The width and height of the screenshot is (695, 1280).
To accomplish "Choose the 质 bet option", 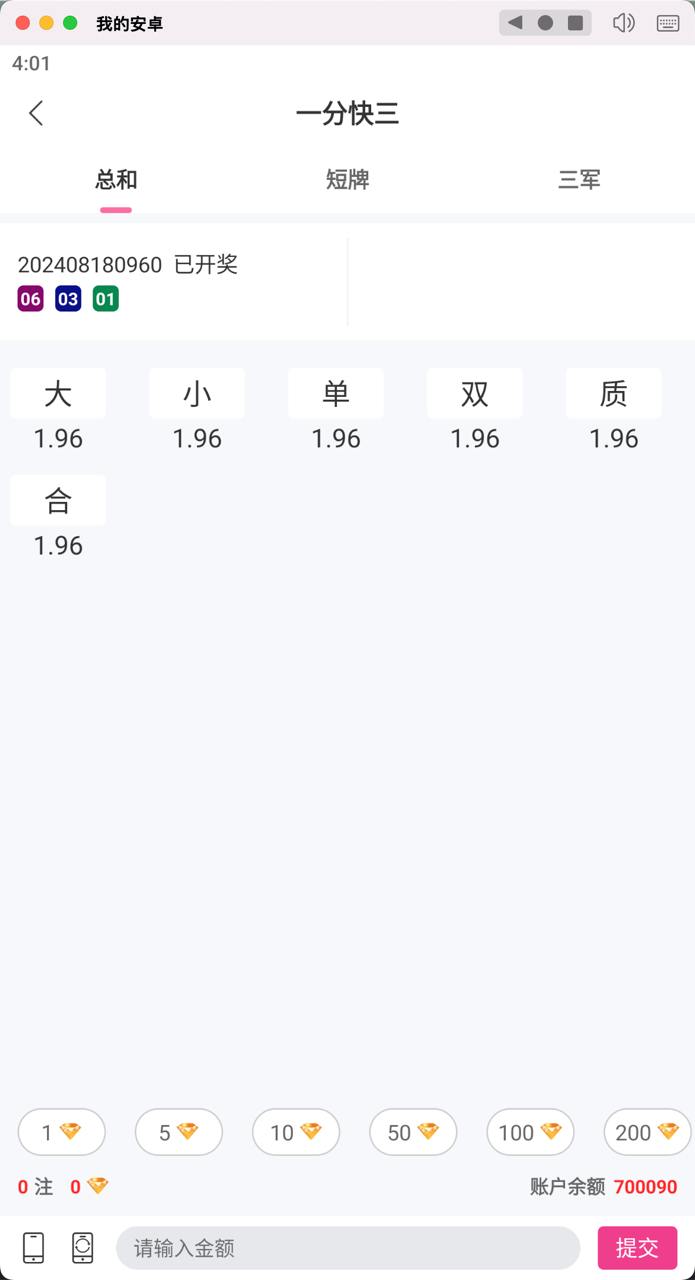I will [614, 394].
